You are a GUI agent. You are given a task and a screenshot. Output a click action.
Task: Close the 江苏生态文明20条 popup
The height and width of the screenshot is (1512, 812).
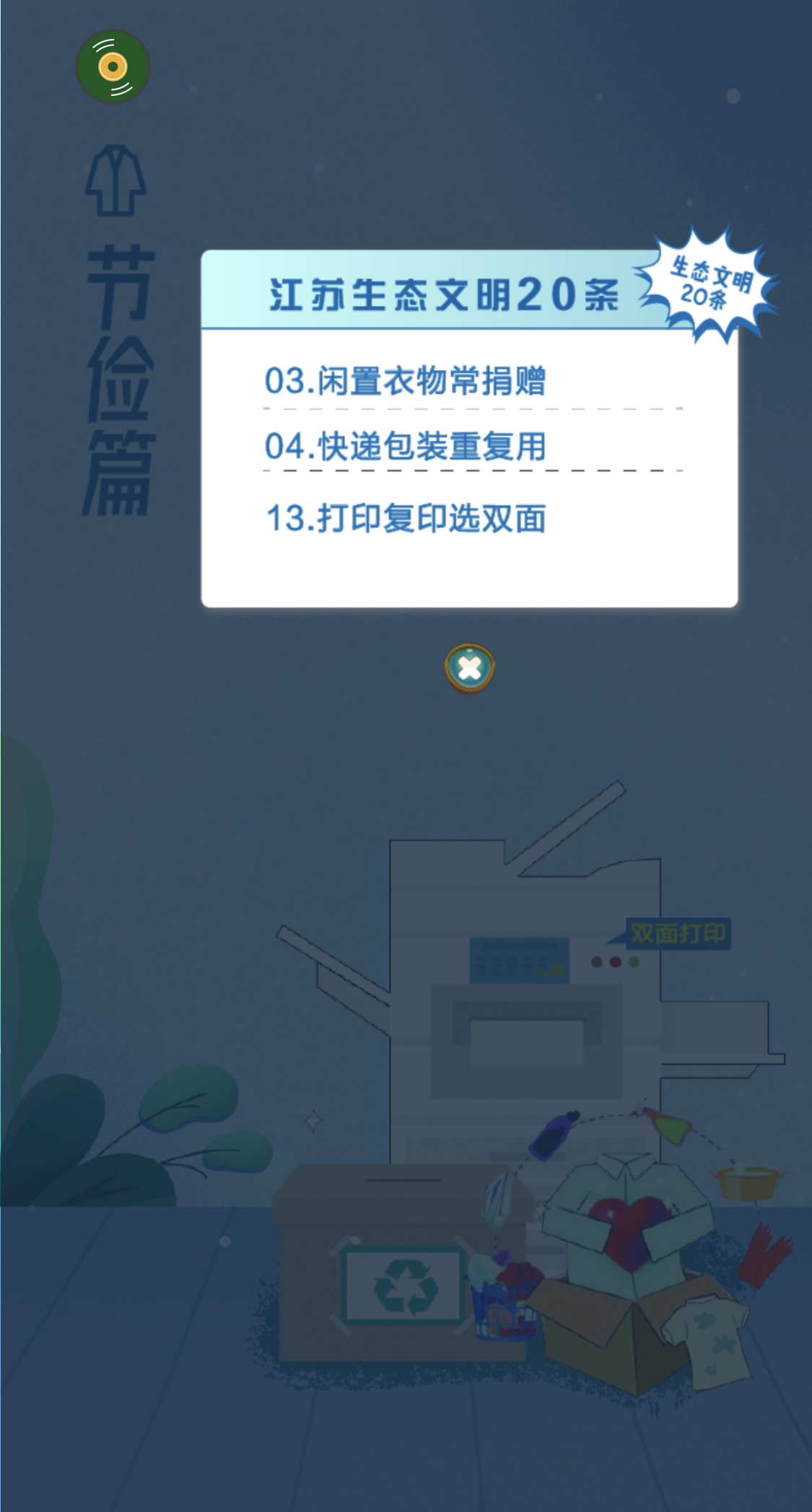point(469,669)
